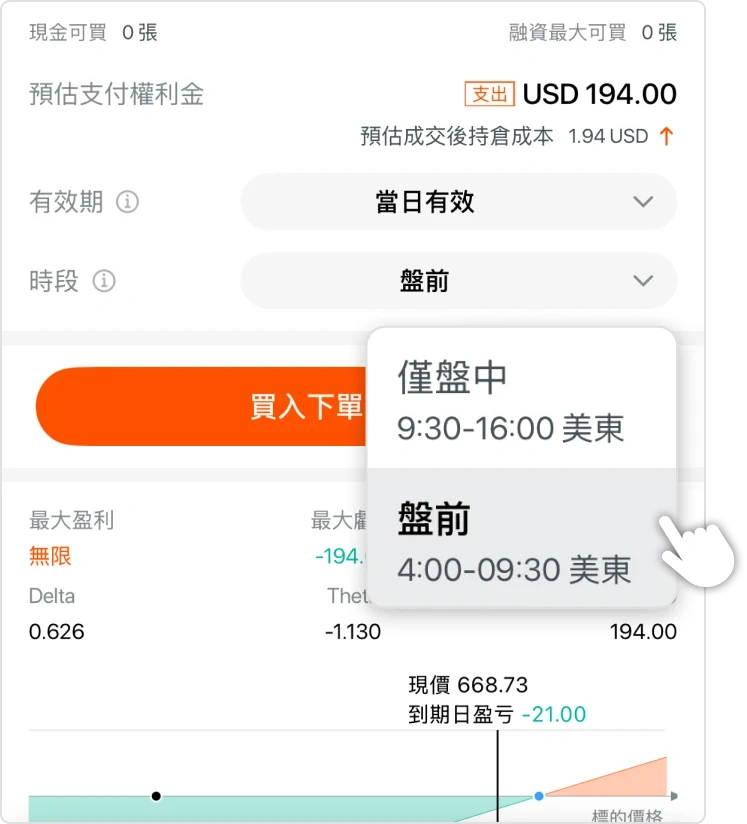Open the 有效期 dropdown showing 當日有效
The height and width of the screenshot is (824, 747).
coord(458,202)
